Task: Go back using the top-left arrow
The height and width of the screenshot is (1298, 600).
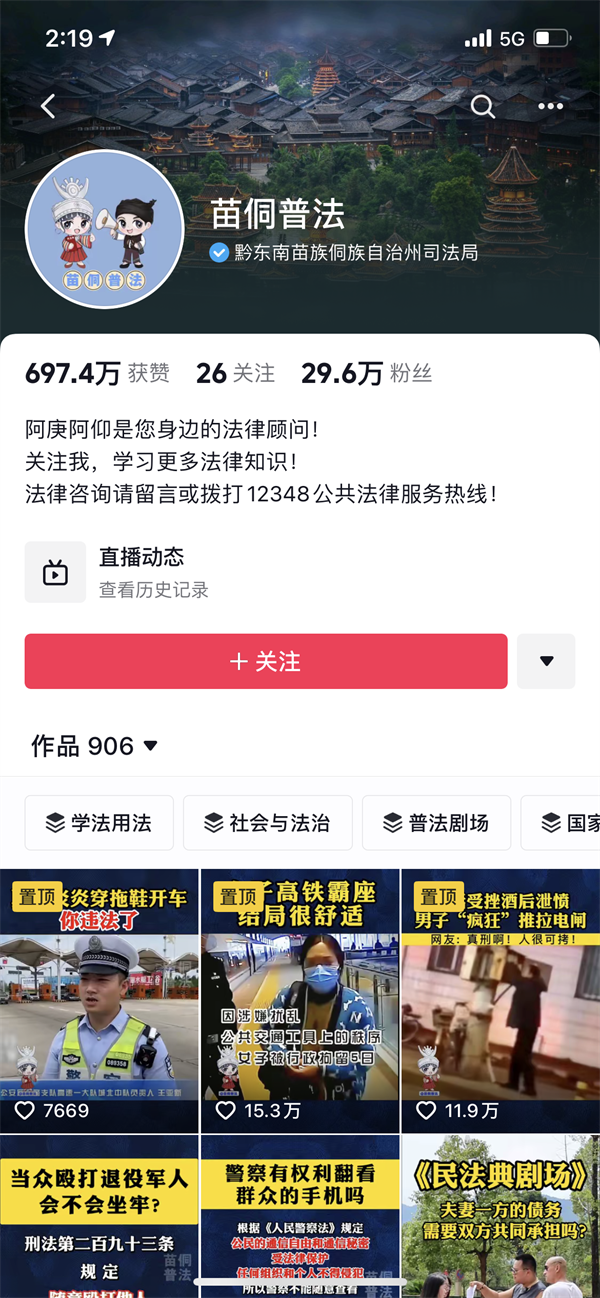Action: click(48, 106)
